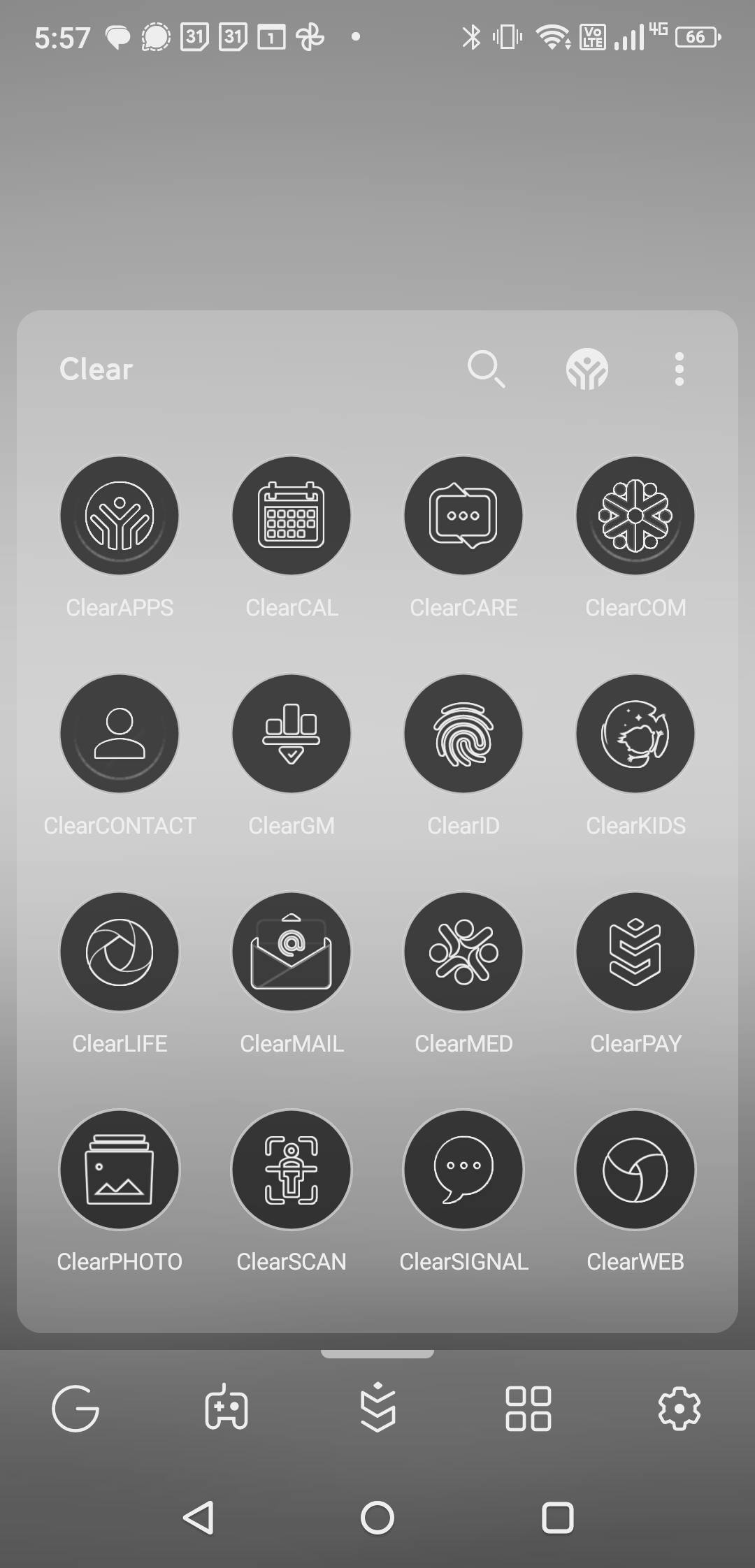The width and height of the screenshot is (755, 1568).
Task: Launch ClearCOM app
Action: pyautogui.click(x=635, y=516)
